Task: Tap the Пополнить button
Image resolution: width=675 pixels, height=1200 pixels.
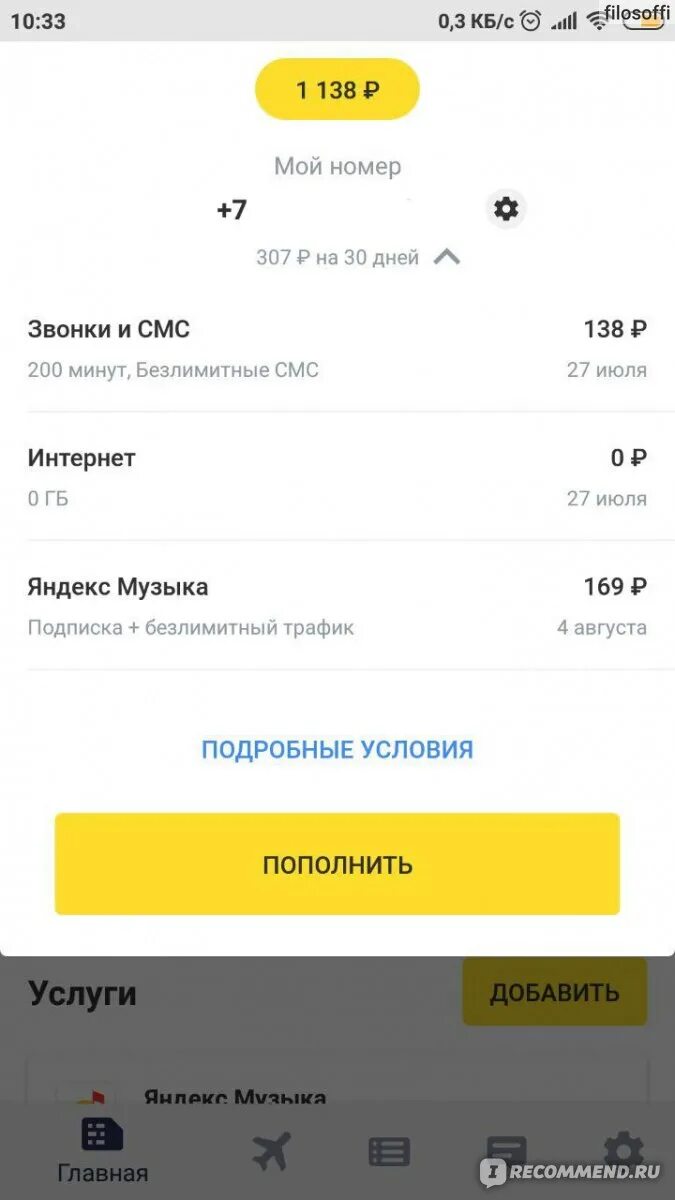Action: point(337,864)
